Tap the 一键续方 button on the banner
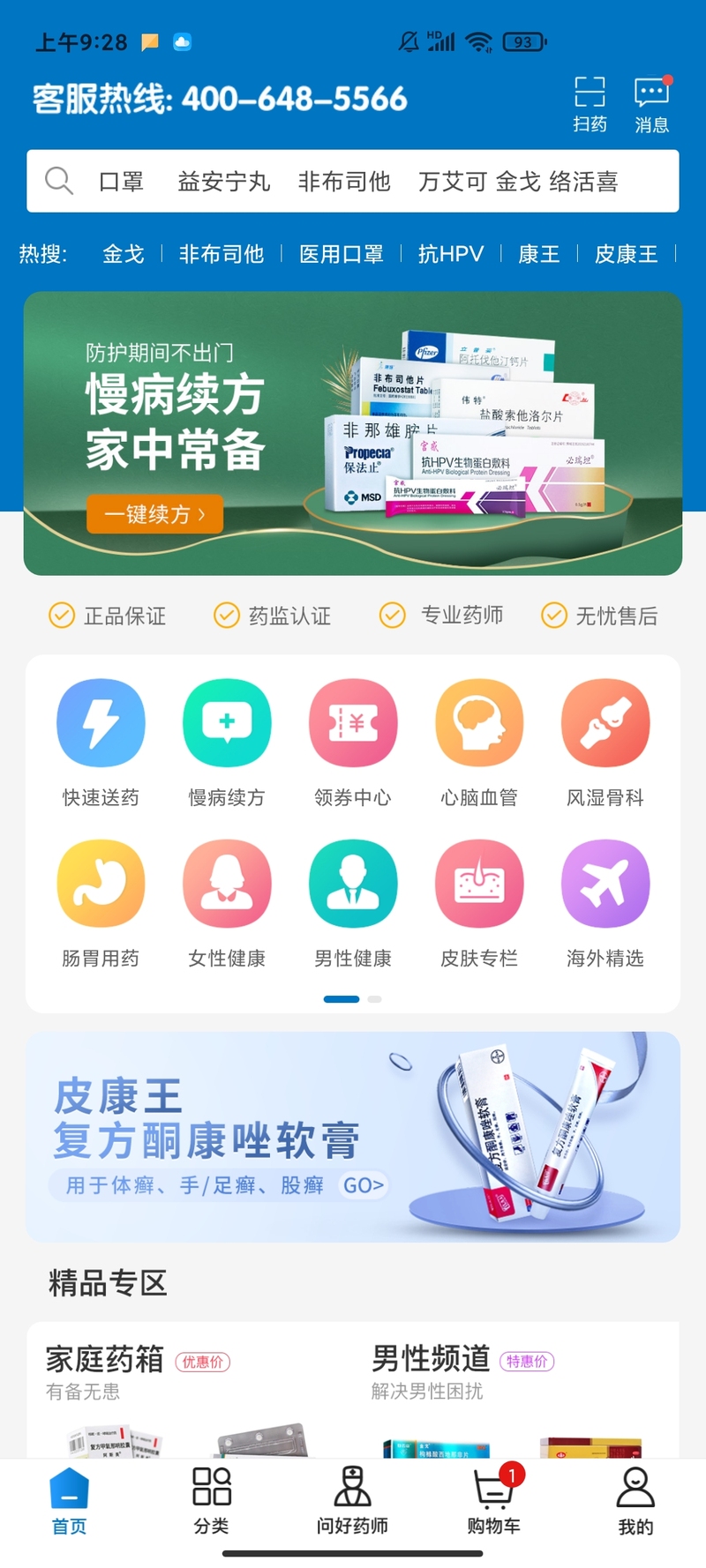Screen dimensions: 706x1568 tap(154, 514)
